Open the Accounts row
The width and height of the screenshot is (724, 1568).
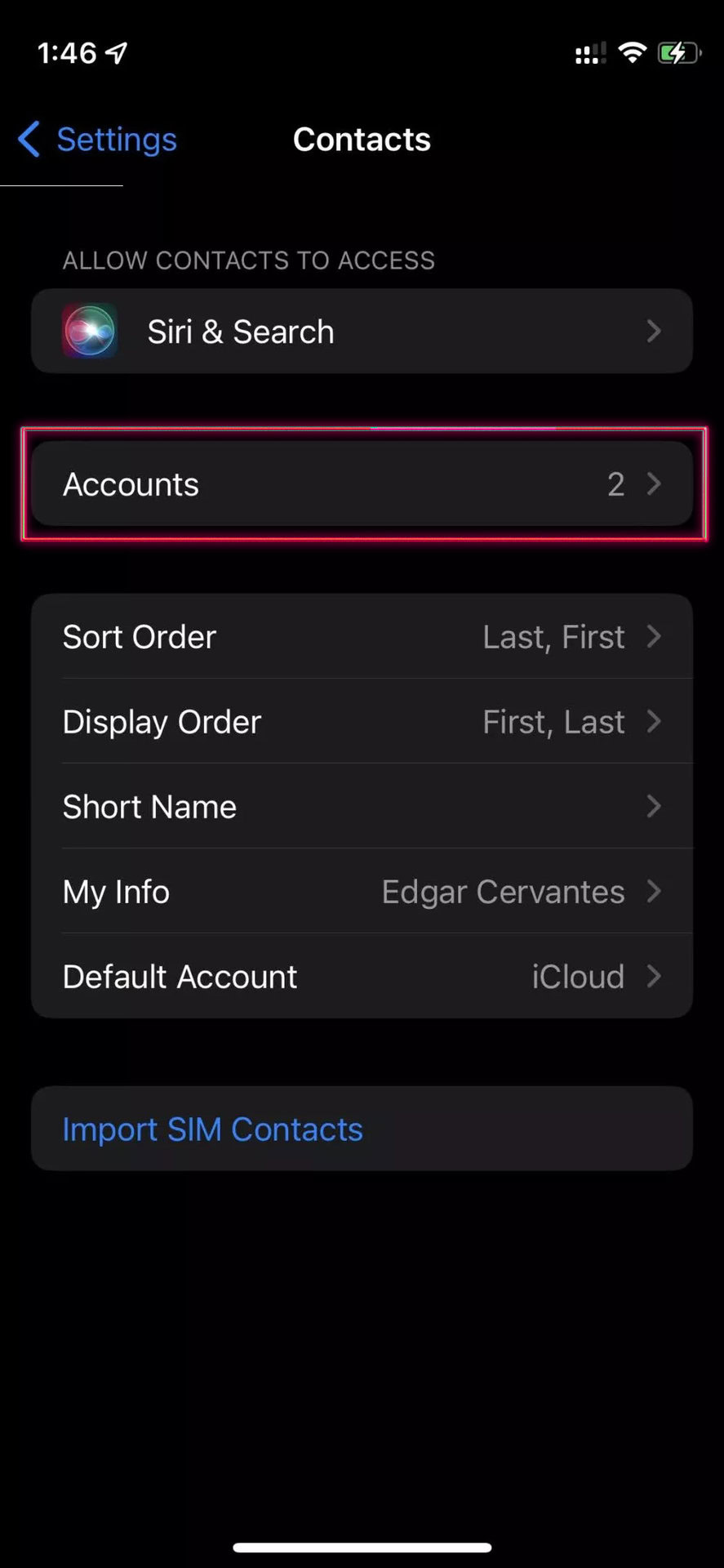(x=362, y=484)
